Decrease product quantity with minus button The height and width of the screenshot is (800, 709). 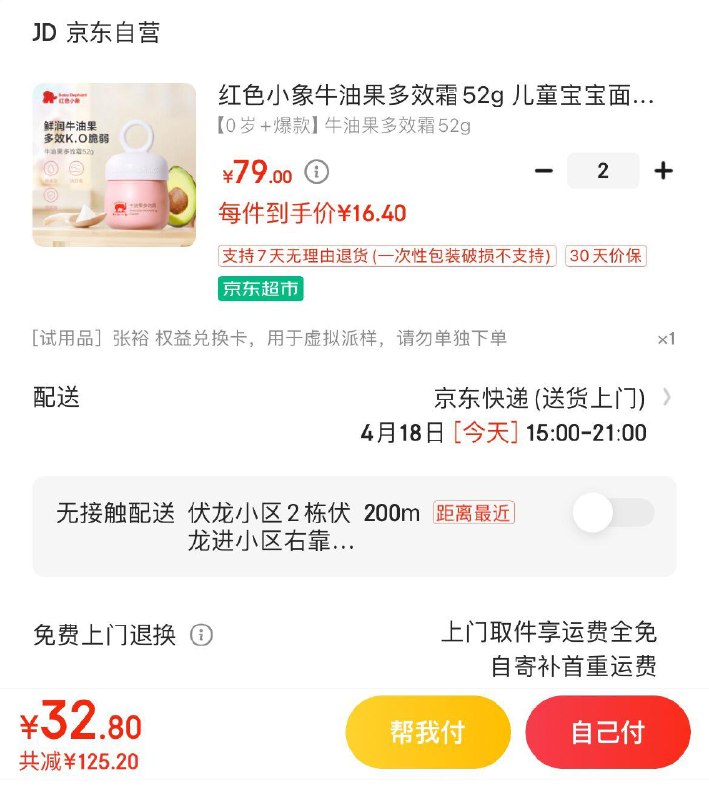coord(544,171)
